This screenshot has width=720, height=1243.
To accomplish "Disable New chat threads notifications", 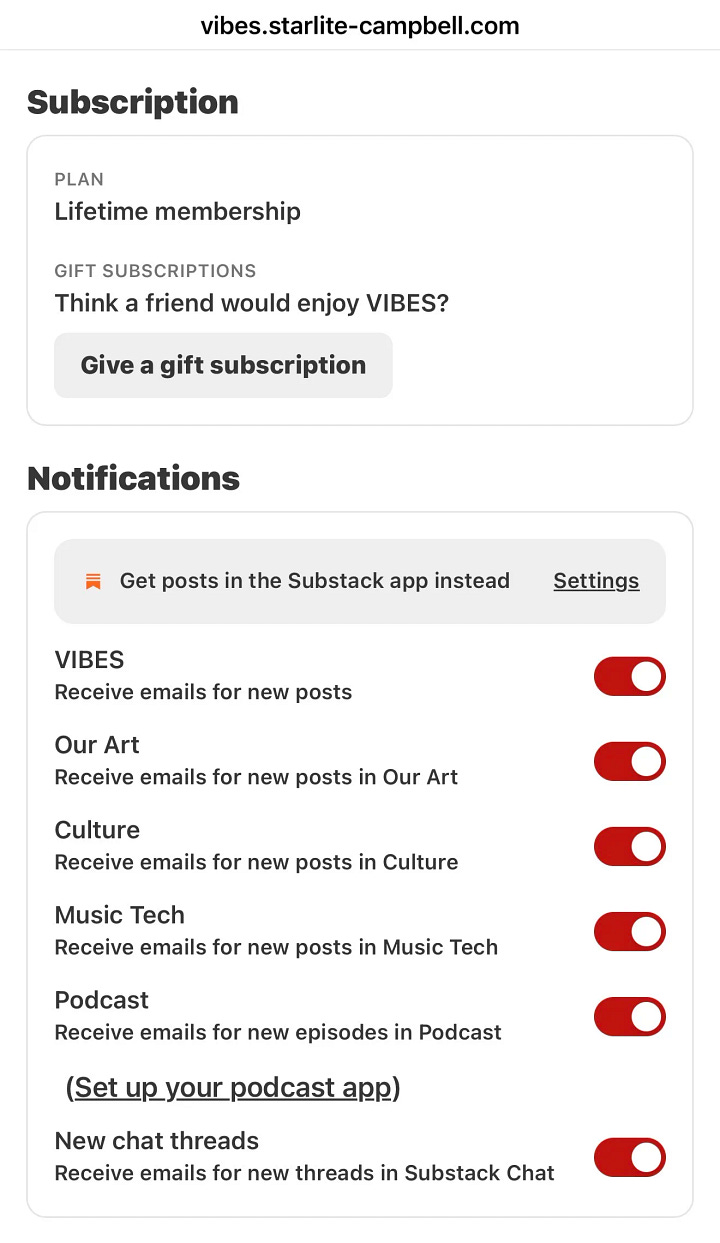I will (x=630, y=1157).
